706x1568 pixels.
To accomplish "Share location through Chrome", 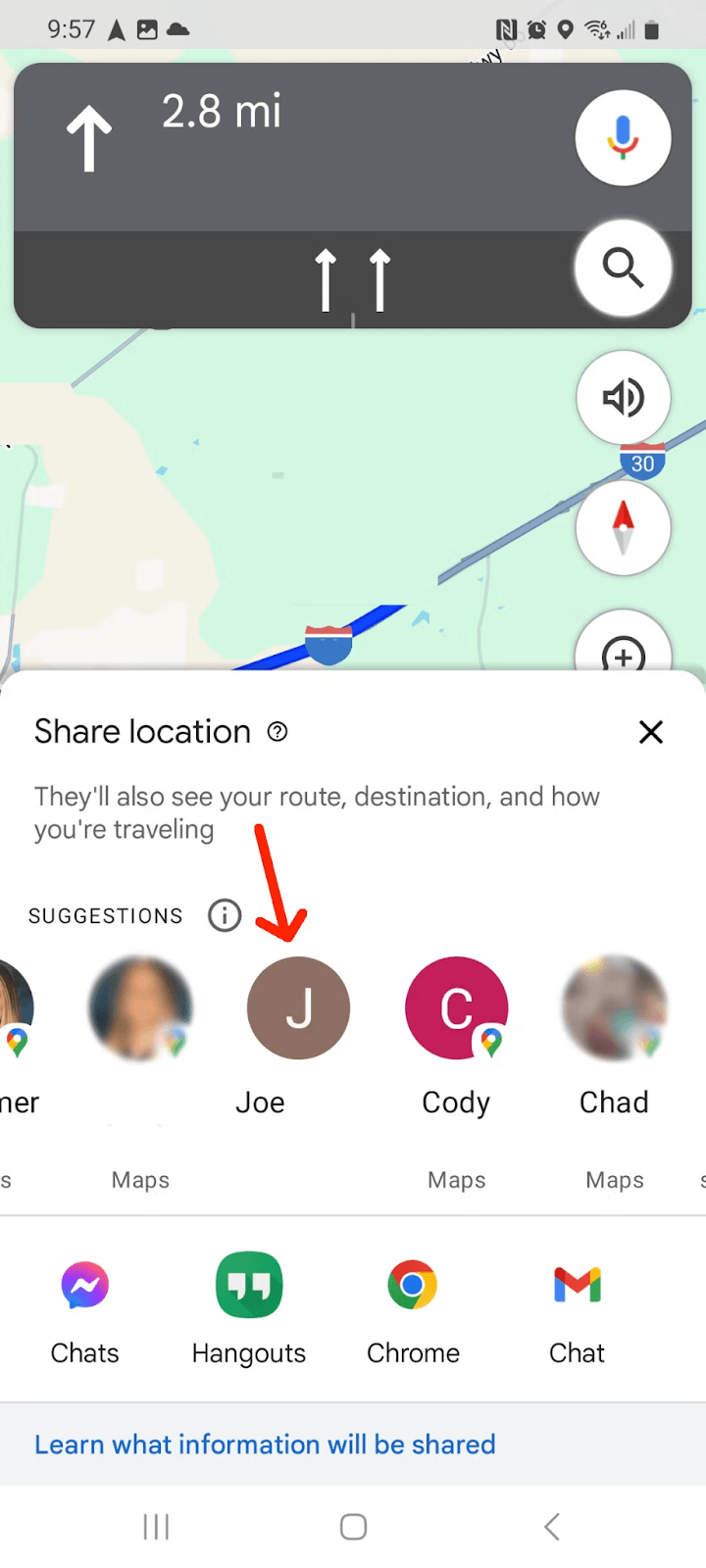I will pyautogui.click(x=413, y=1285).
